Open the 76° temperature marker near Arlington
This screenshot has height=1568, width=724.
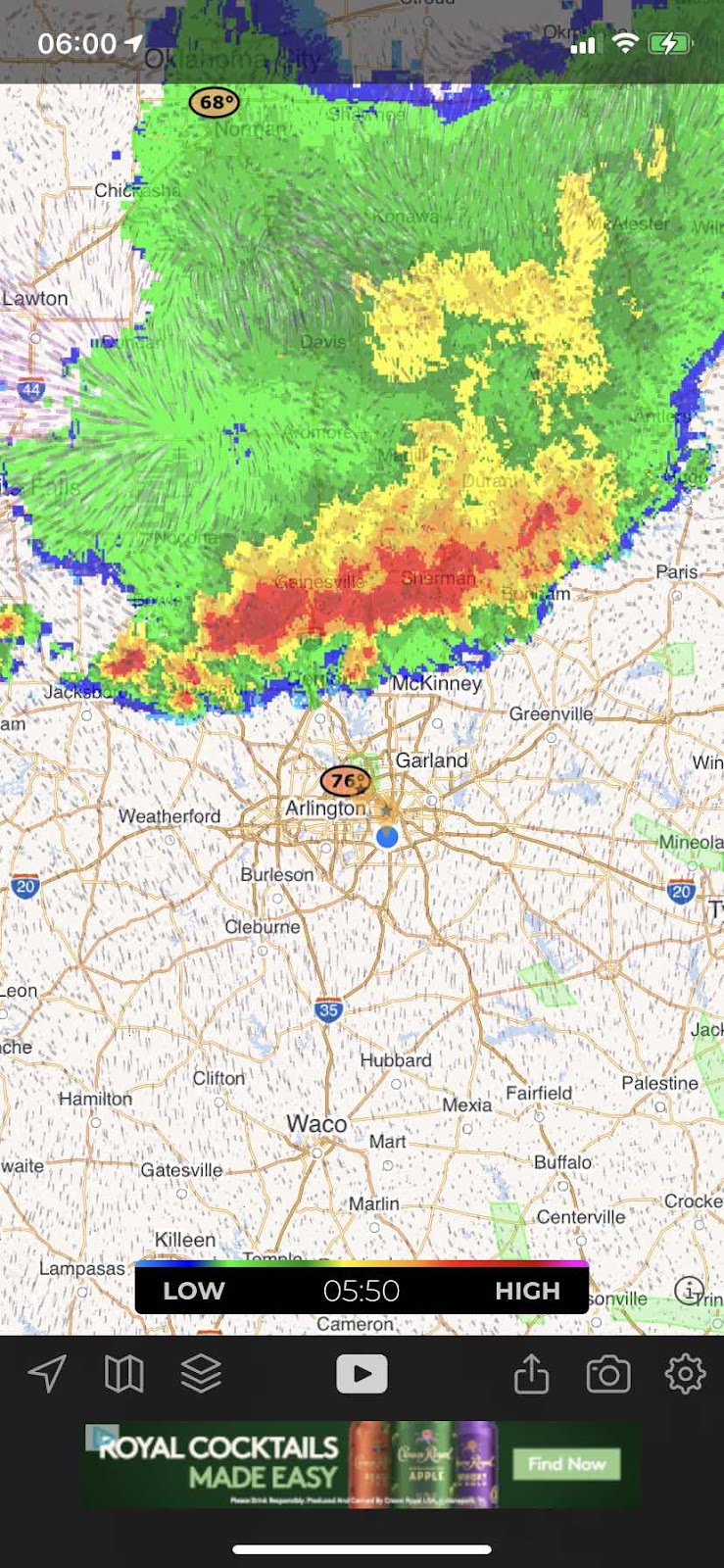pyautogui.click(x=345, y=781)
